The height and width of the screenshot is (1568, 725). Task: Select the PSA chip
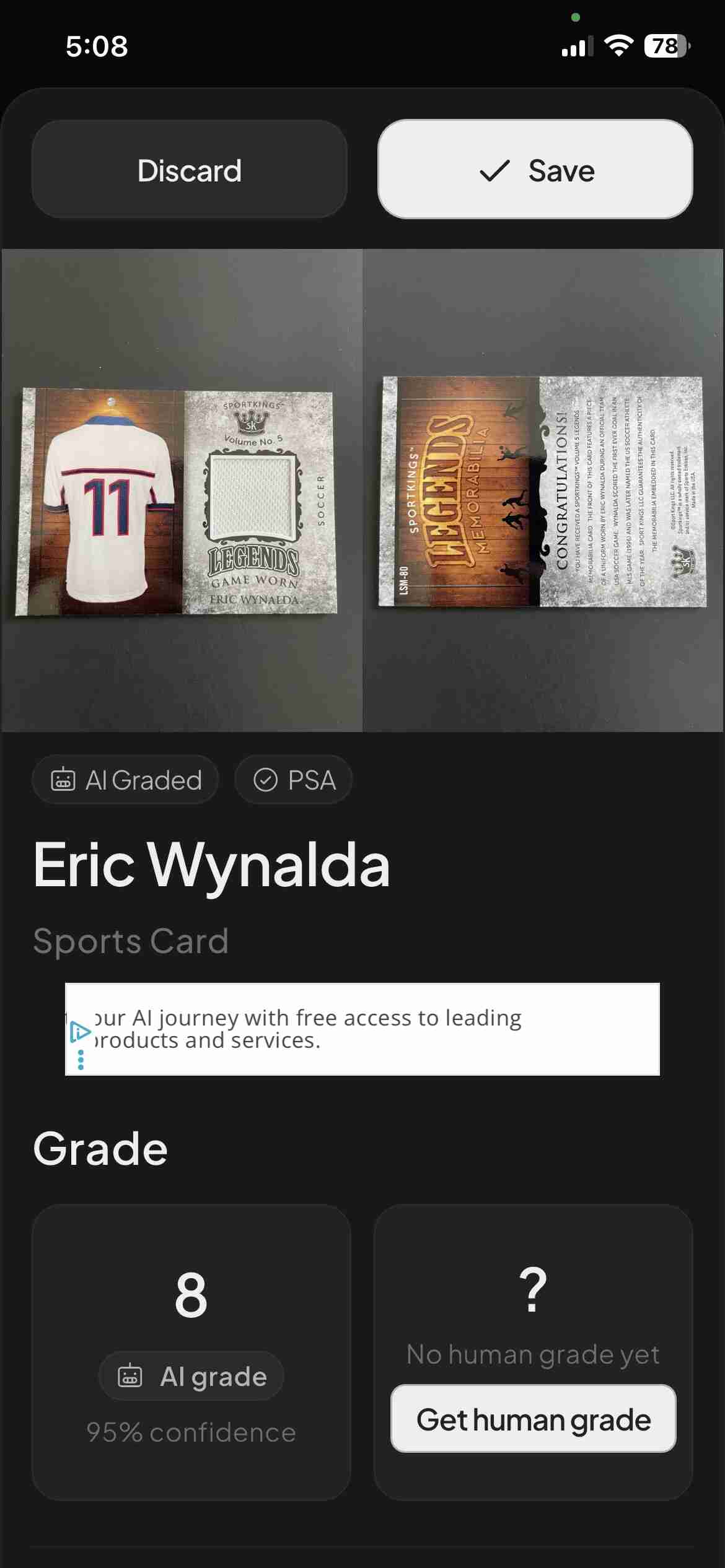294,780
